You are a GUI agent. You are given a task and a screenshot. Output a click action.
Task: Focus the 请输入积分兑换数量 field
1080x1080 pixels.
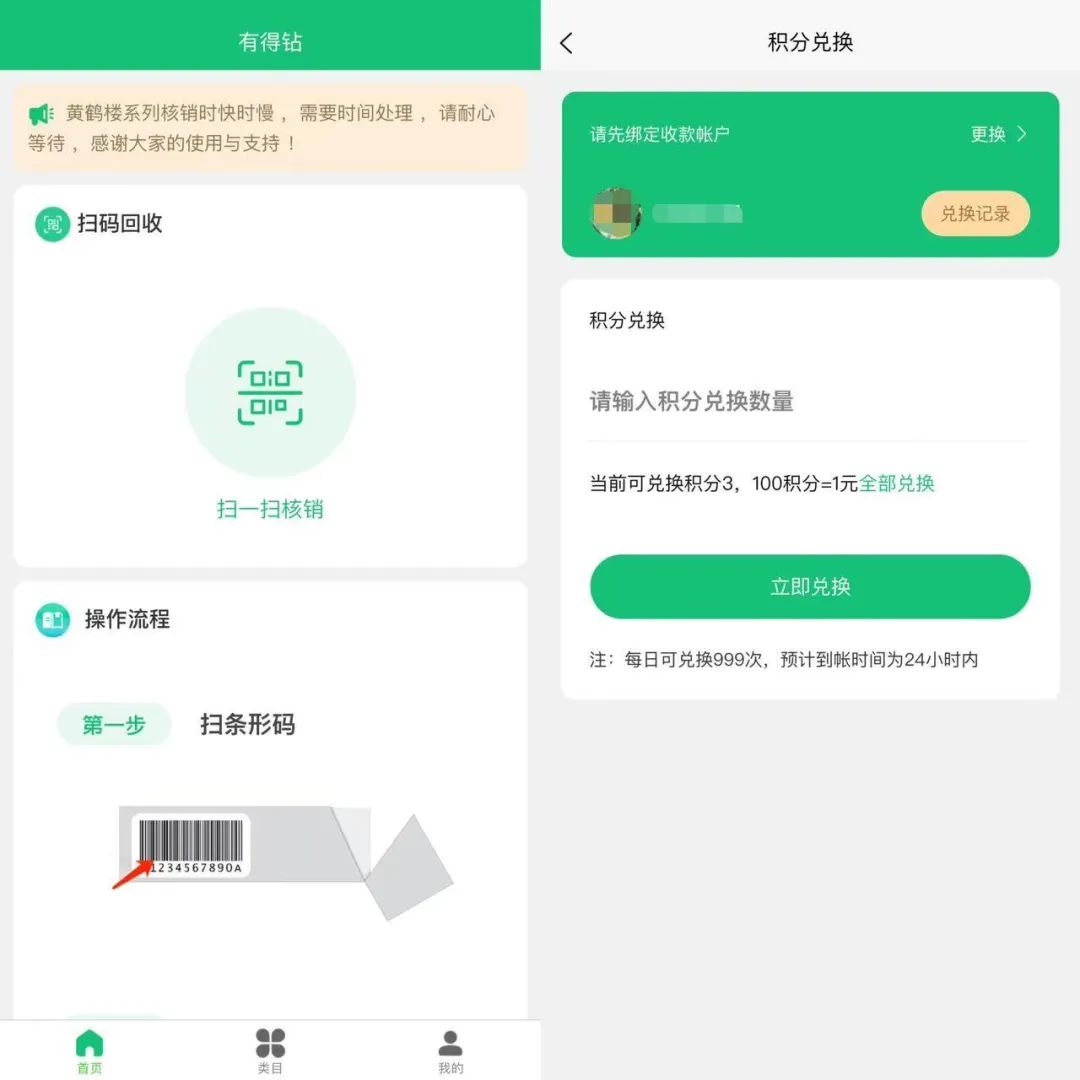[808, 402]
